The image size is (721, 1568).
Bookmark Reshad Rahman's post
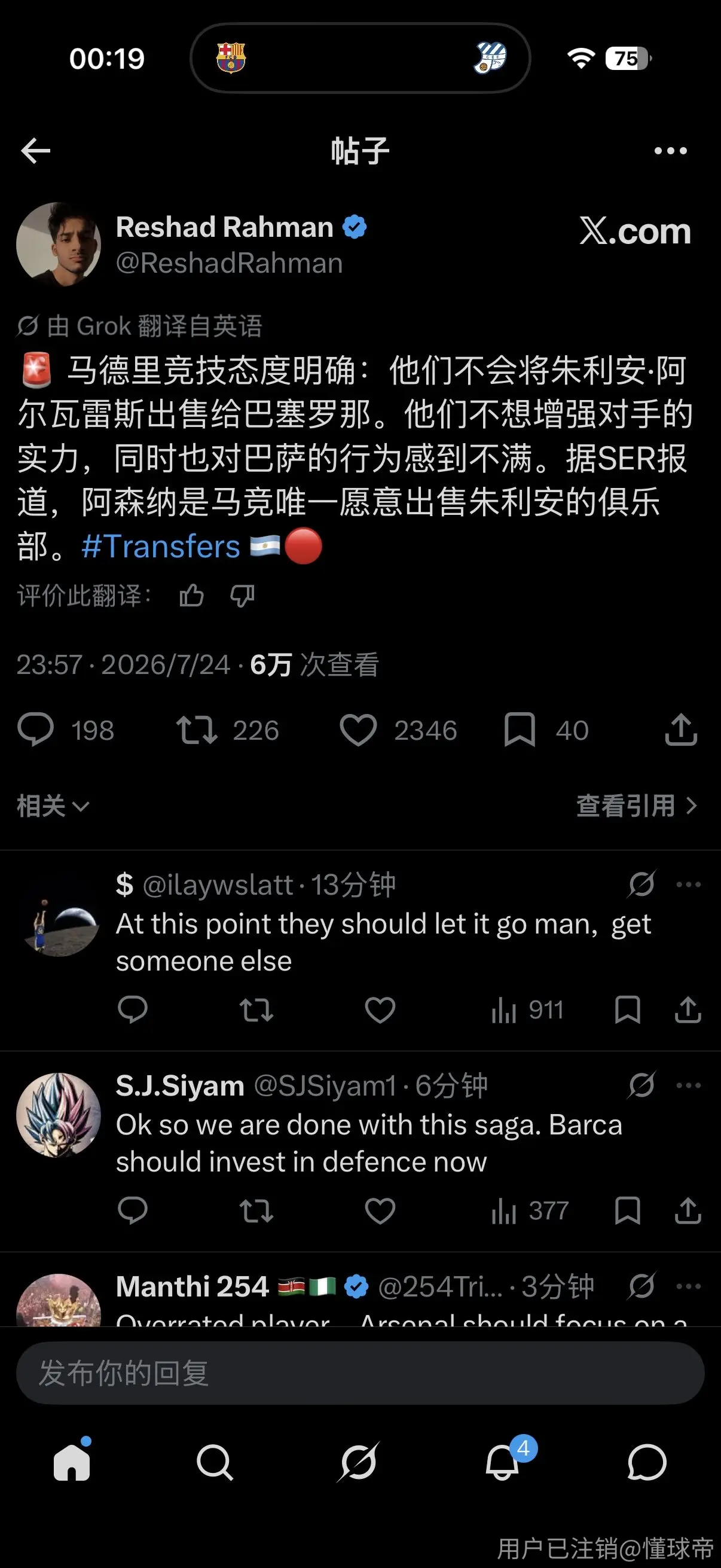point(520,730)
